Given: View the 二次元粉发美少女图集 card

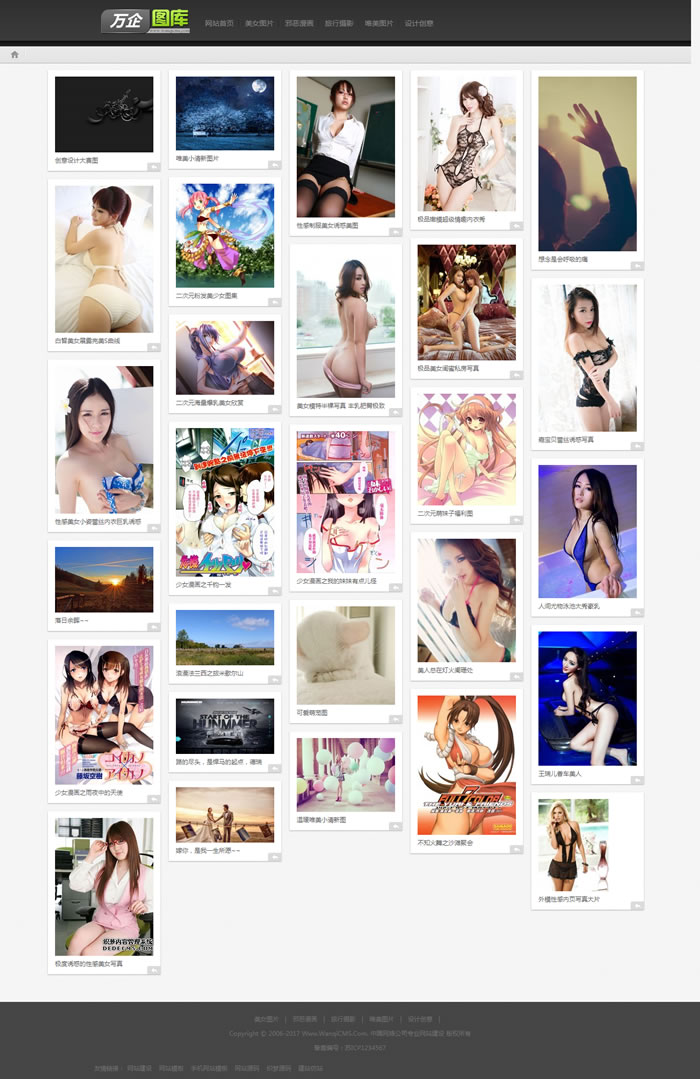Looking at the screenshot, I should pos(225,235).
